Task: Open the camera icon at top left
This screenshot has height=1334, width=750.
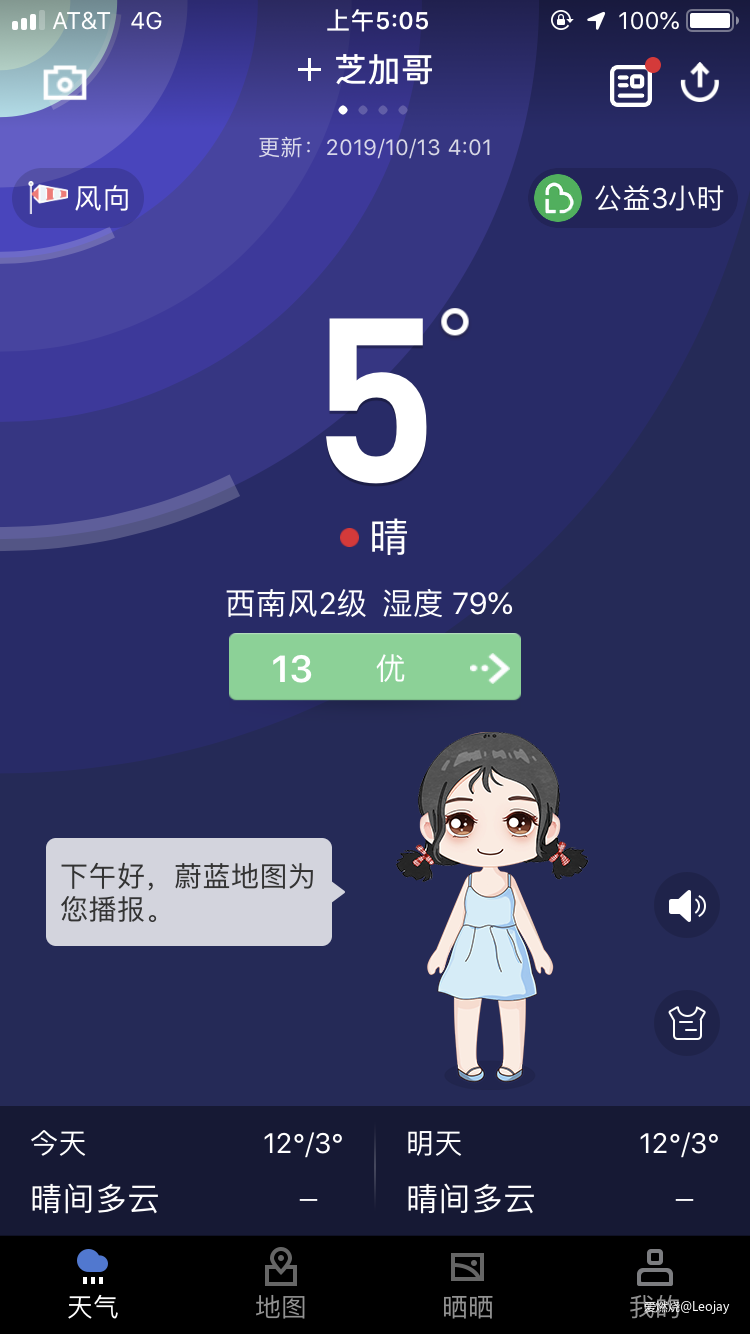Action: [x=64, y=82]
